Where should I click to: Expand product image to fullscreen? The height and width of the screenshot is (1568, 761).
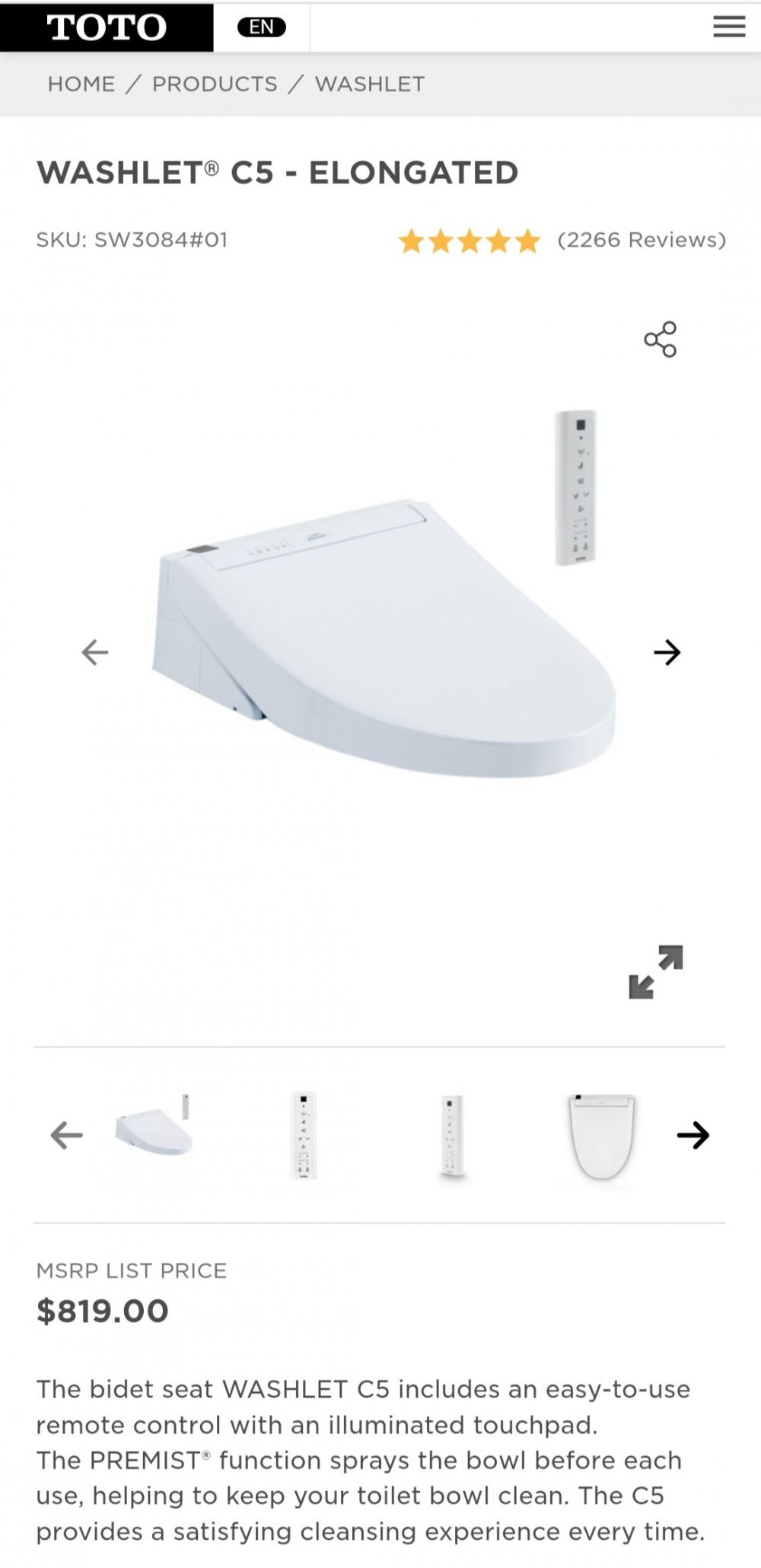[655, 972]
